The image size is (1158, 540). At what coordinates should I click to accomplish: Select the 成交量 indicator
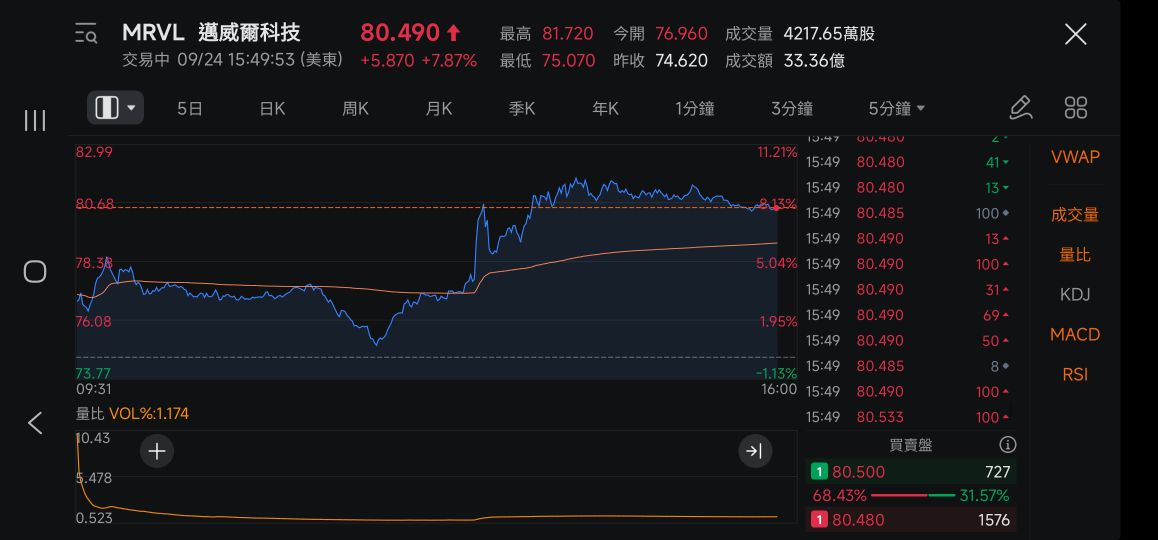click(1075, 214)
